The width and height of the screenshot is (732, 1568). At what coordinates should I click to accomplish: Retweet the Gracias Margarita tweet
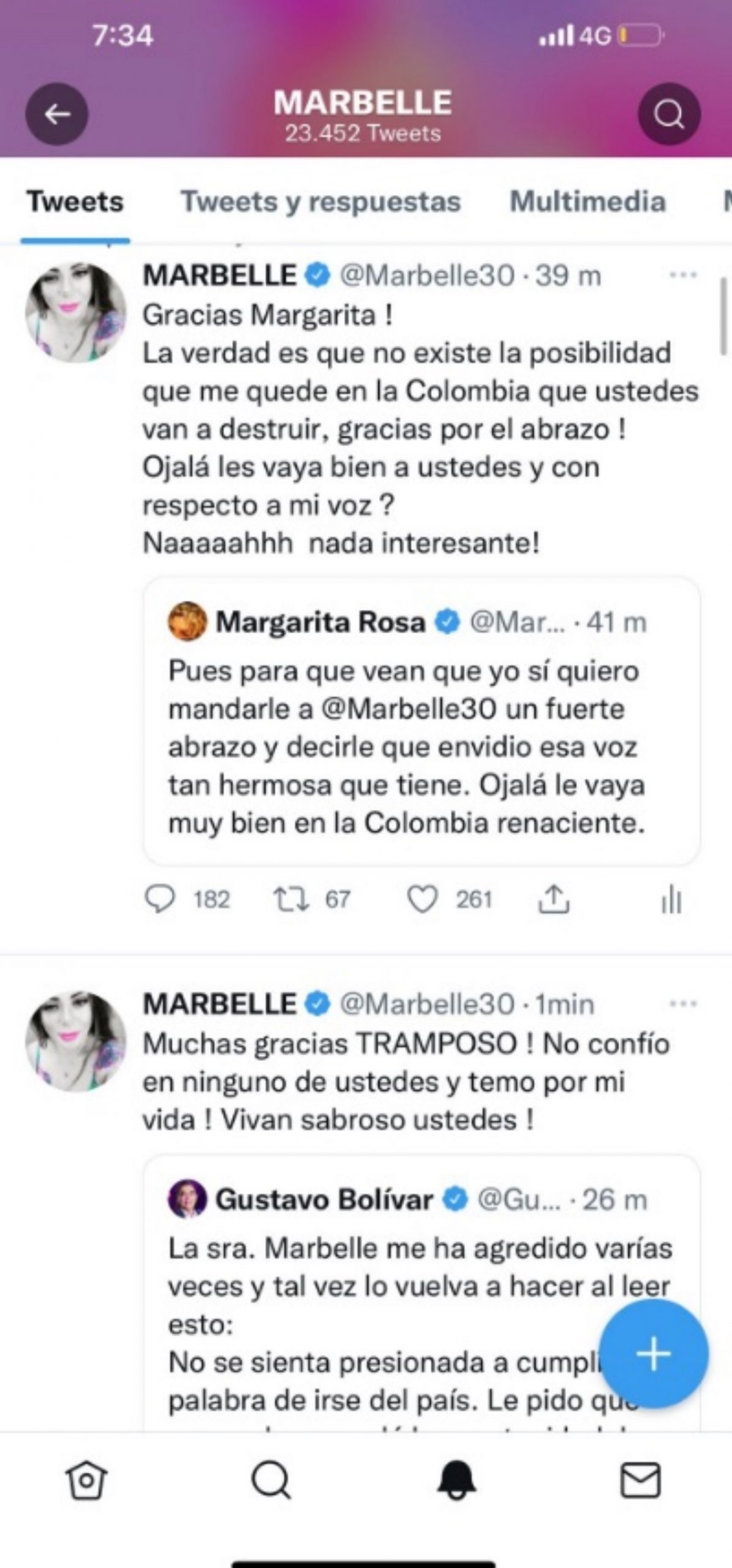(x=291, y=899)
